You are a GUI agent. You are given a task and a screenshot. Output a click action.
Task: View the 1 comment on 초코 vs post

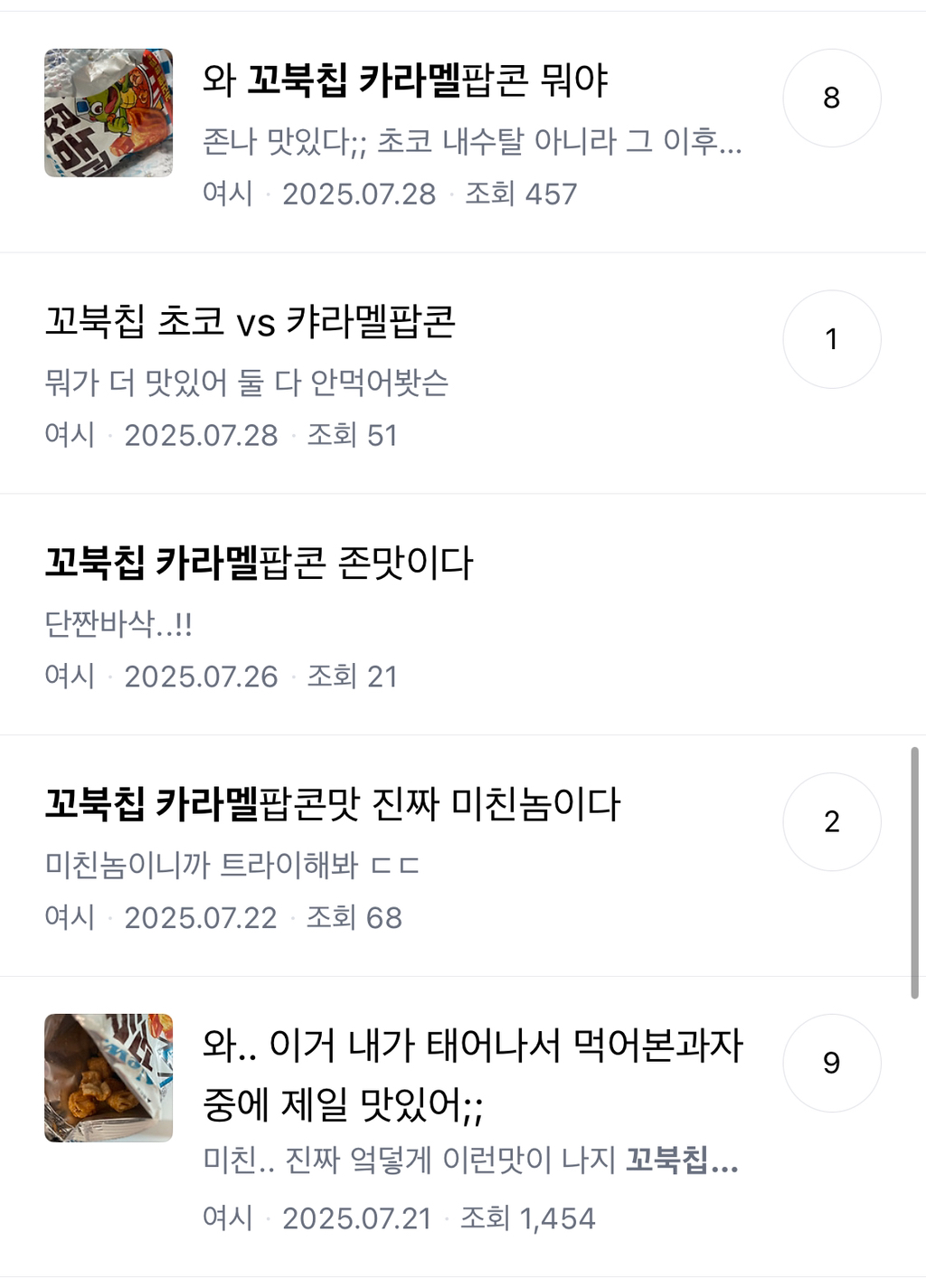pos(831,339)
